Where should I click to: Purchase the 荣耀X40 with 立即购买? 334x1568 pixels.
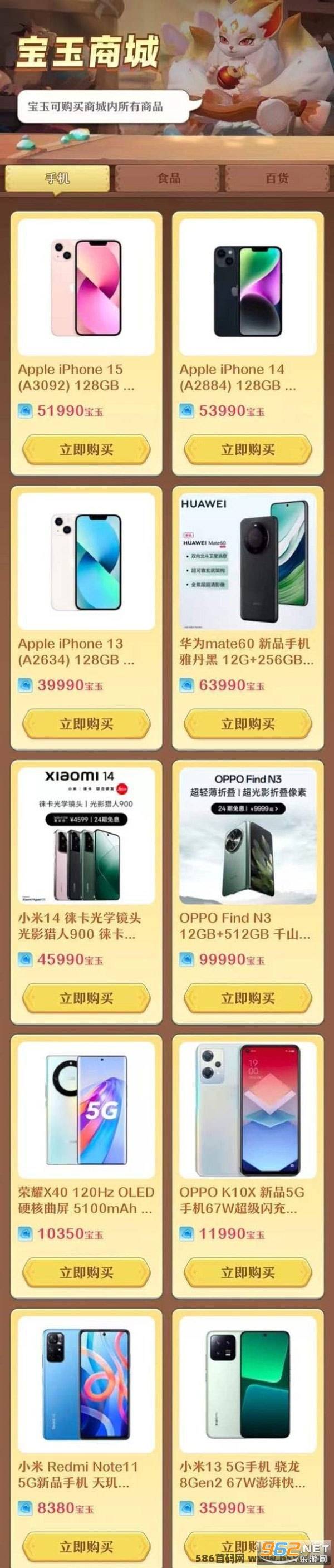pos(86,1272)
